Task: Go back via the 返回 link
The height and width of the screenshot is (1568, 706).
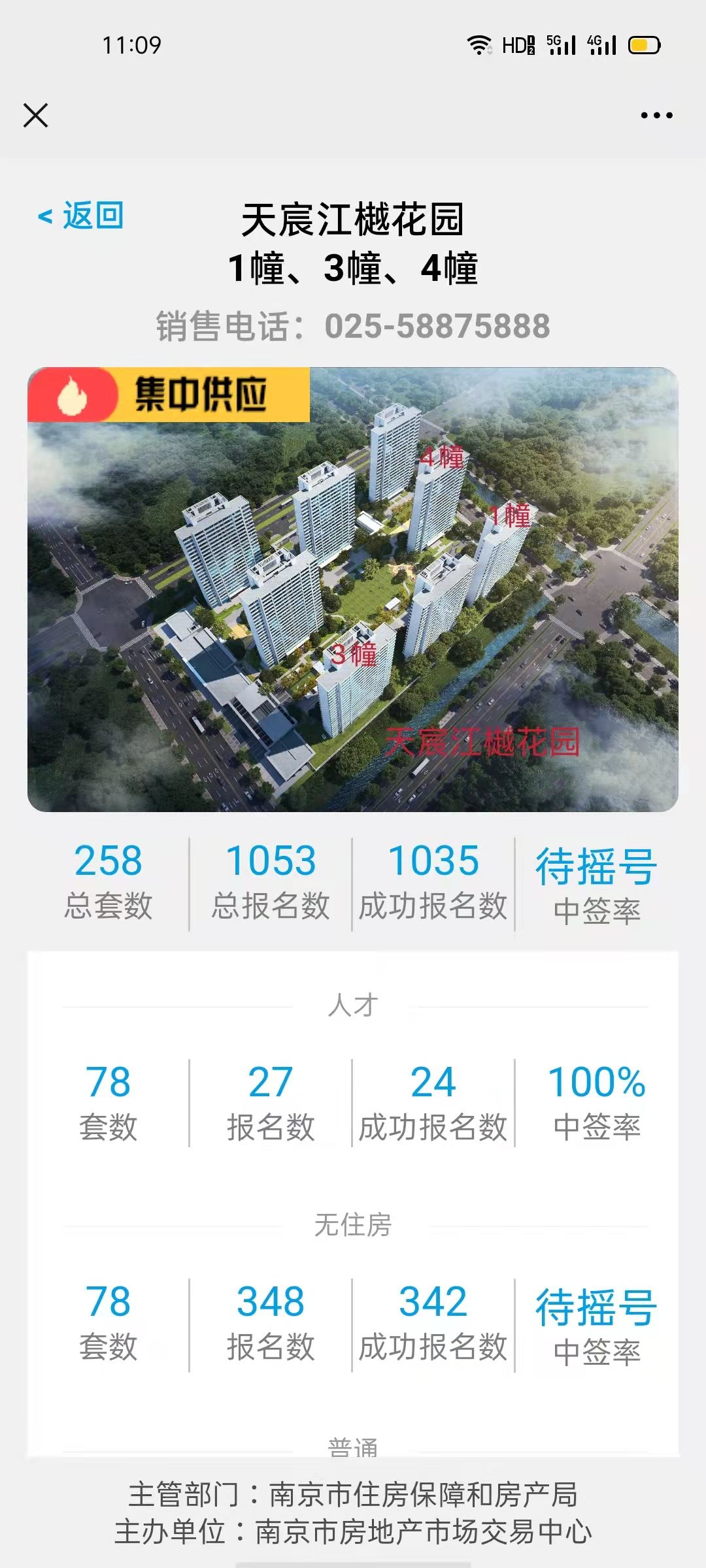Action: 81,216
